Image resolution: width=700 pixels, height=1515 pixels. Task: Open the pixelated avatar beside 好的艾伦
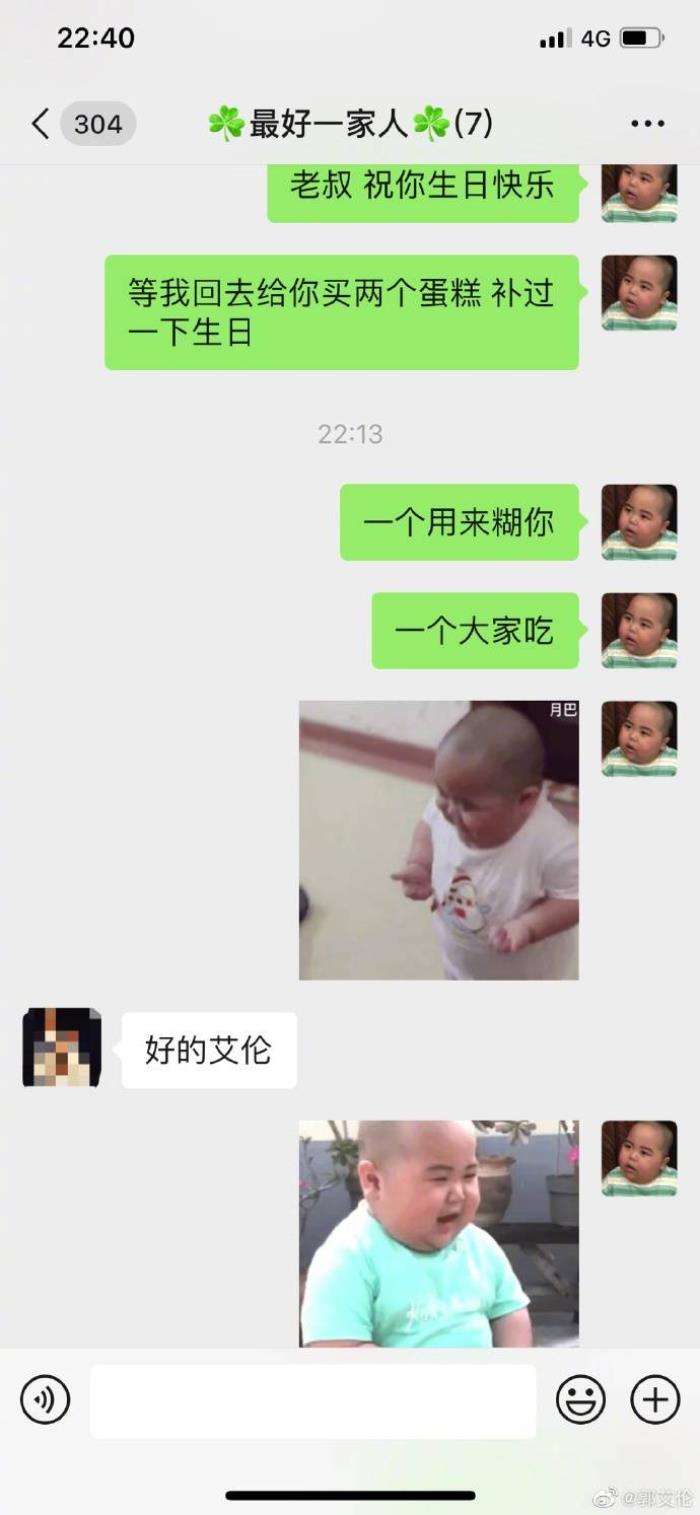pos(62,1048)
